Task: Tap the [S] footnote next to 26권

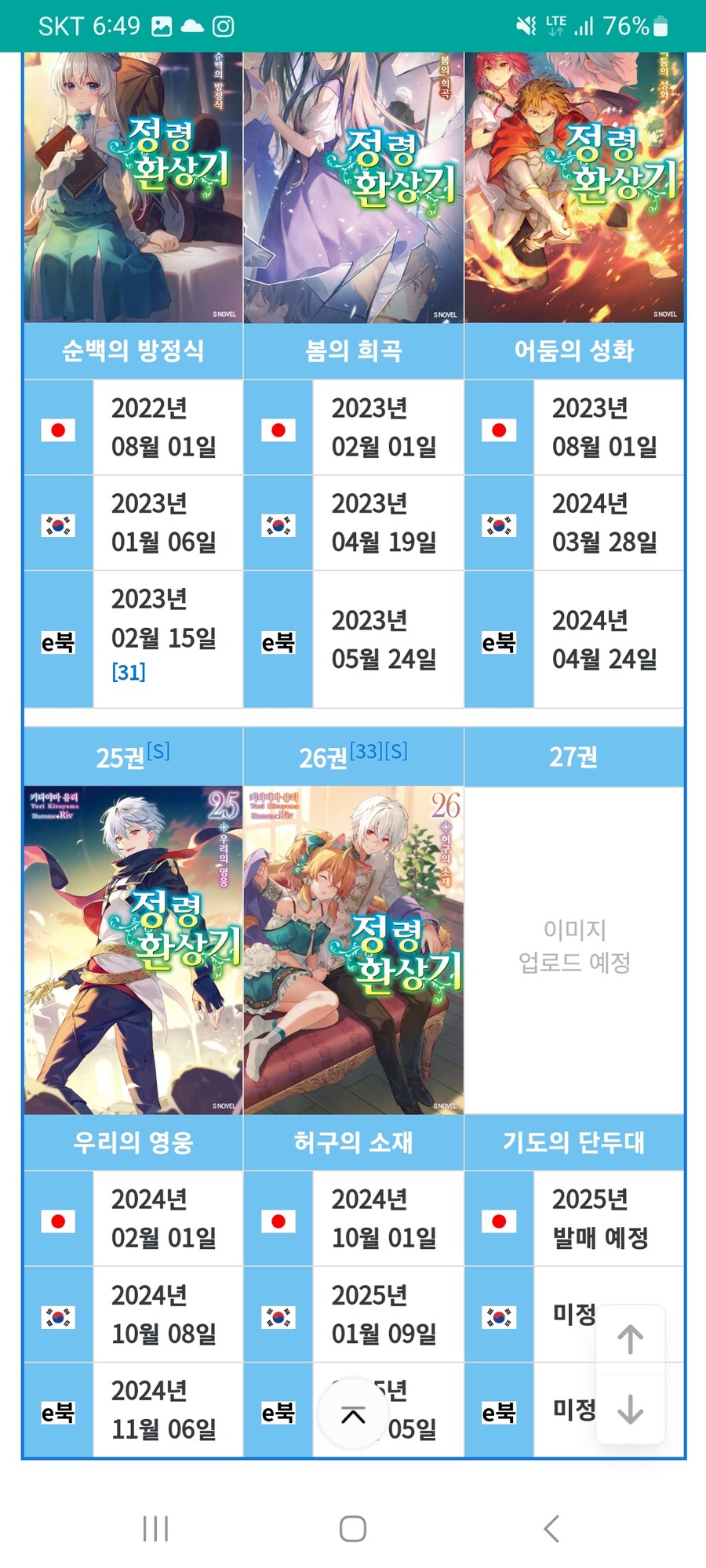Action: point(396,751)
